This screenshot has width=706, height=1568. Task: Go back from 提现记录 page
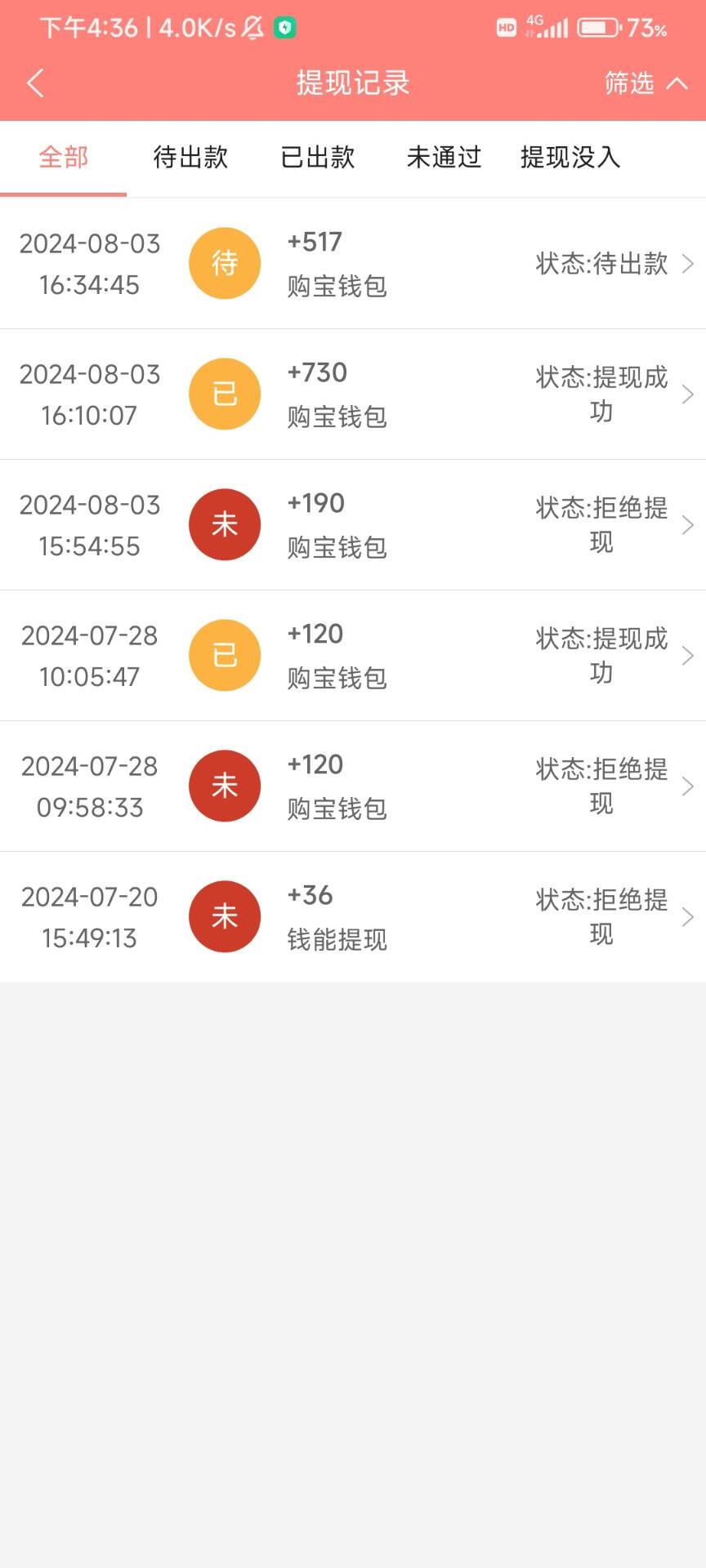click(35, 83)
